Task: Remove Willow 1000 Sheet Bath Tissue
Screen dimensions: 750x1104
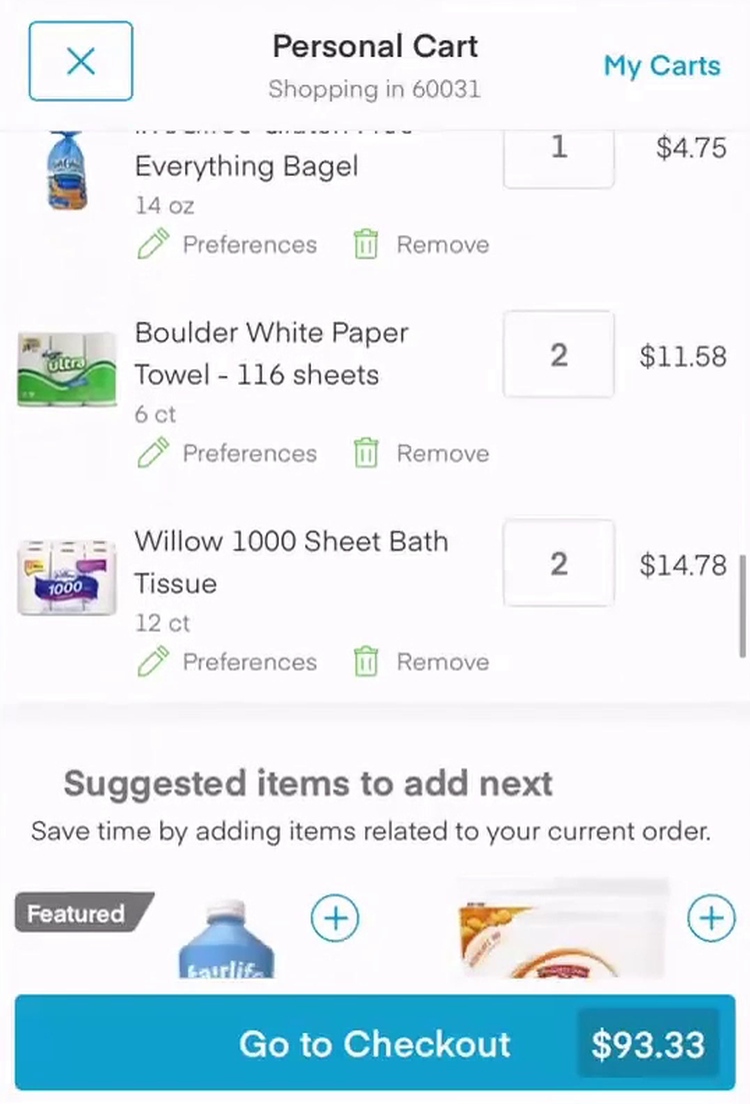Action: click(421, 662)
